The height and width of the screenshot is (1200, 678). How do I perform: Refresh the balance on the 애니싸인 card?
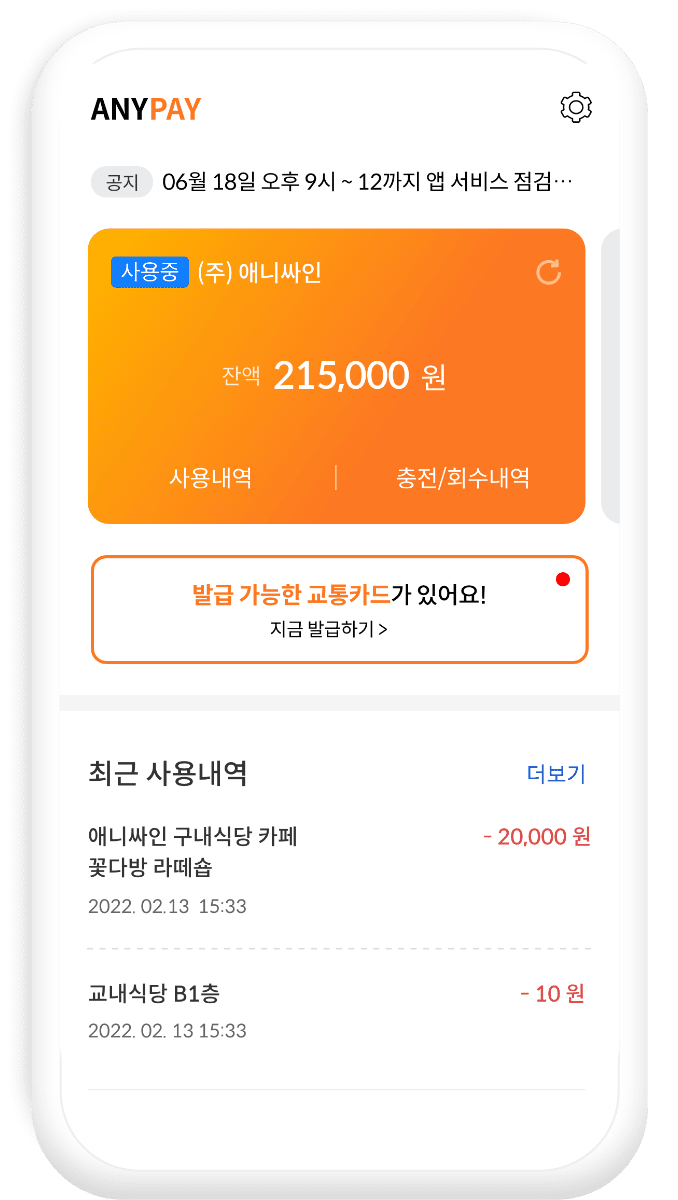click(548, 272)
